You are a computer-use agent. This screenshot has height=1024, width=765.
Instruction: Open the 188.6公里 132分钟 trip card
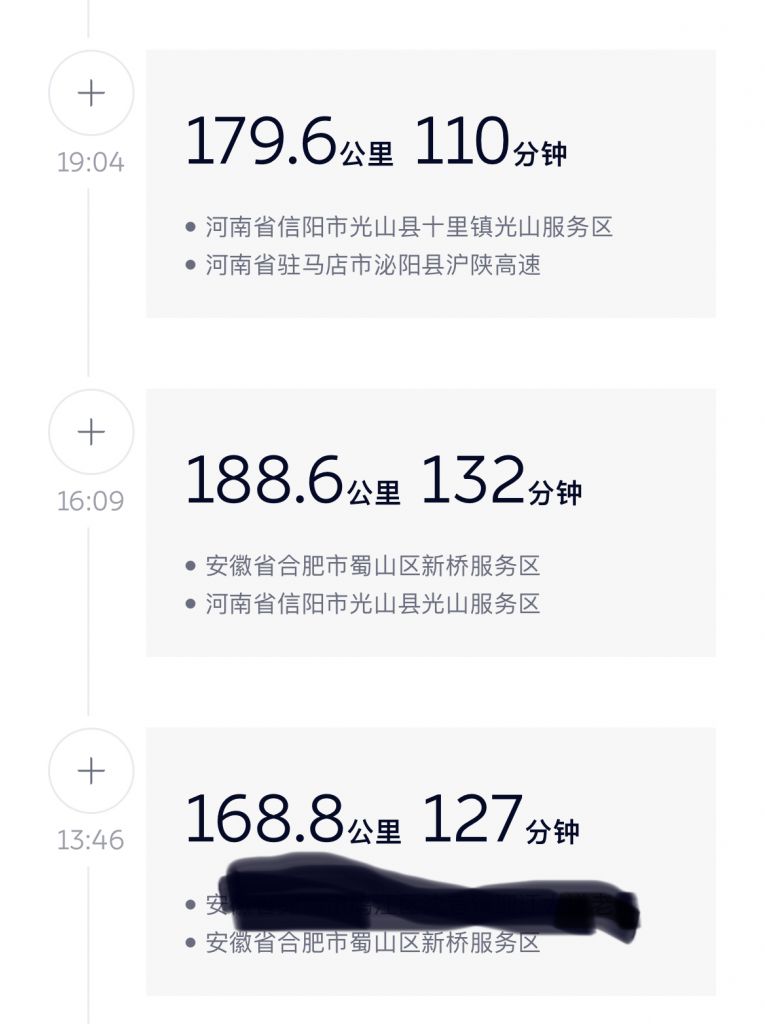coord(430,522)
